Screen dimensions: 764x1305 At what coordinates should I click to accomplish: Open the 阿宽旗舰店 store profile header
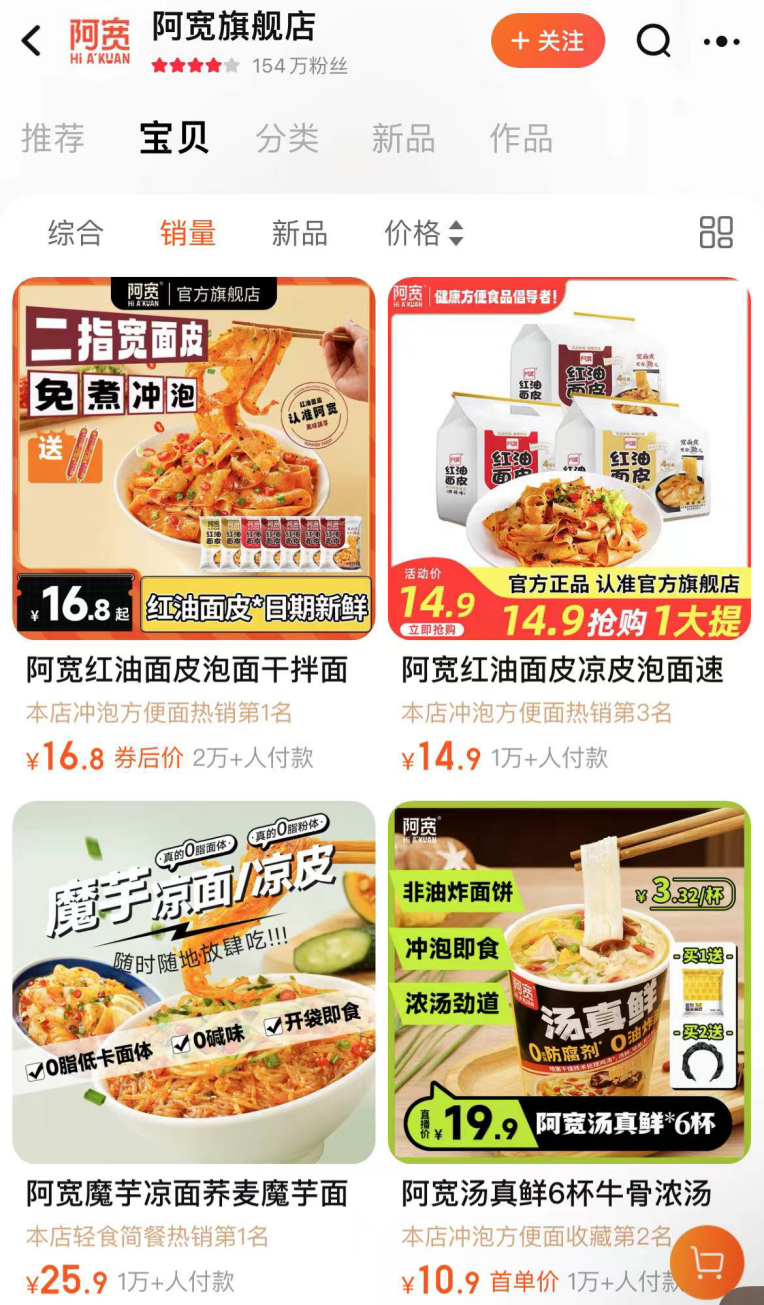click(x=233, y=27)
